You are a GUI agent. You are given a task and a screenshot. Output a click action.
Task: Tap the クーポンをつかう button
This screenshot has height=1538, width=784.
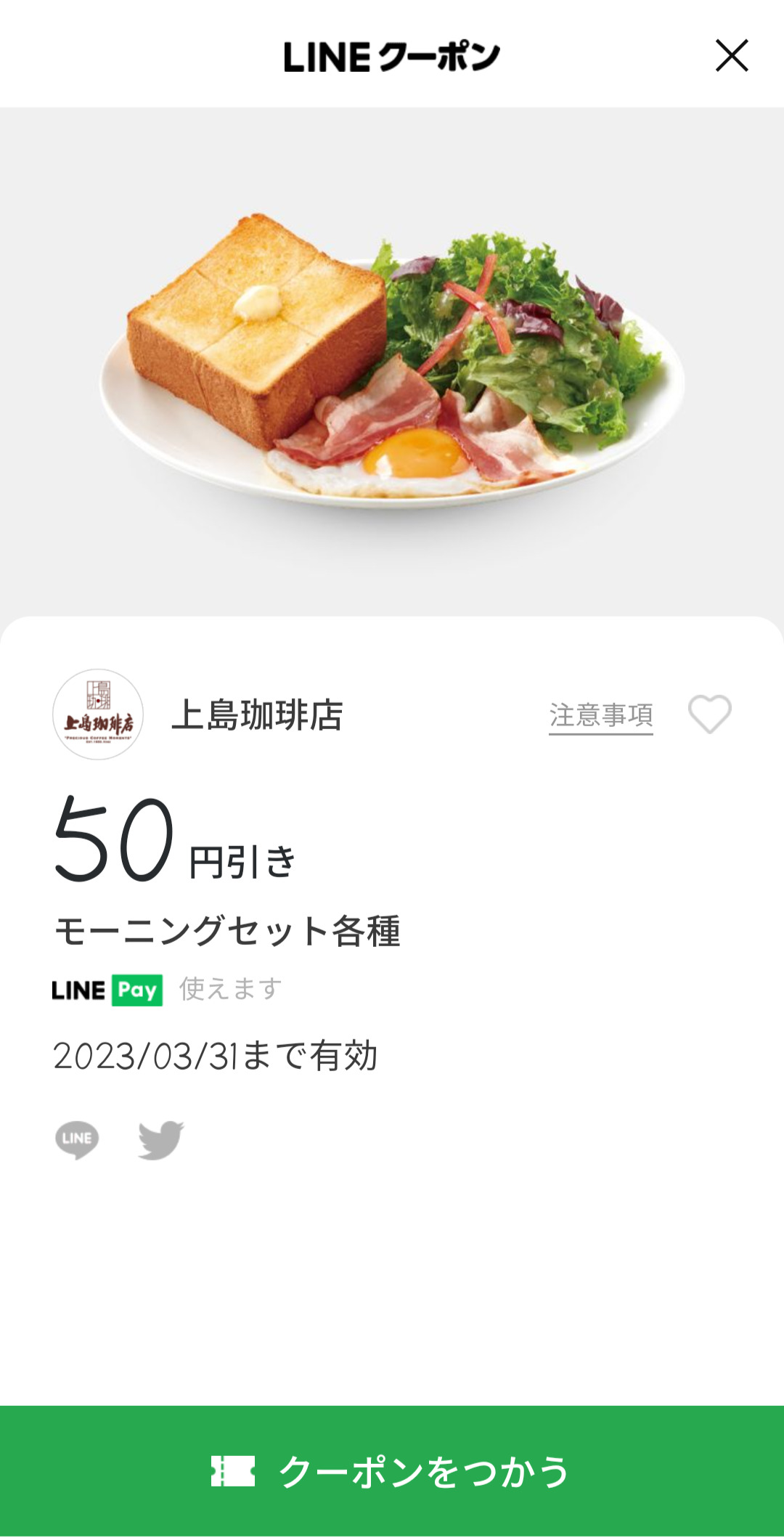click(392, 1471)
